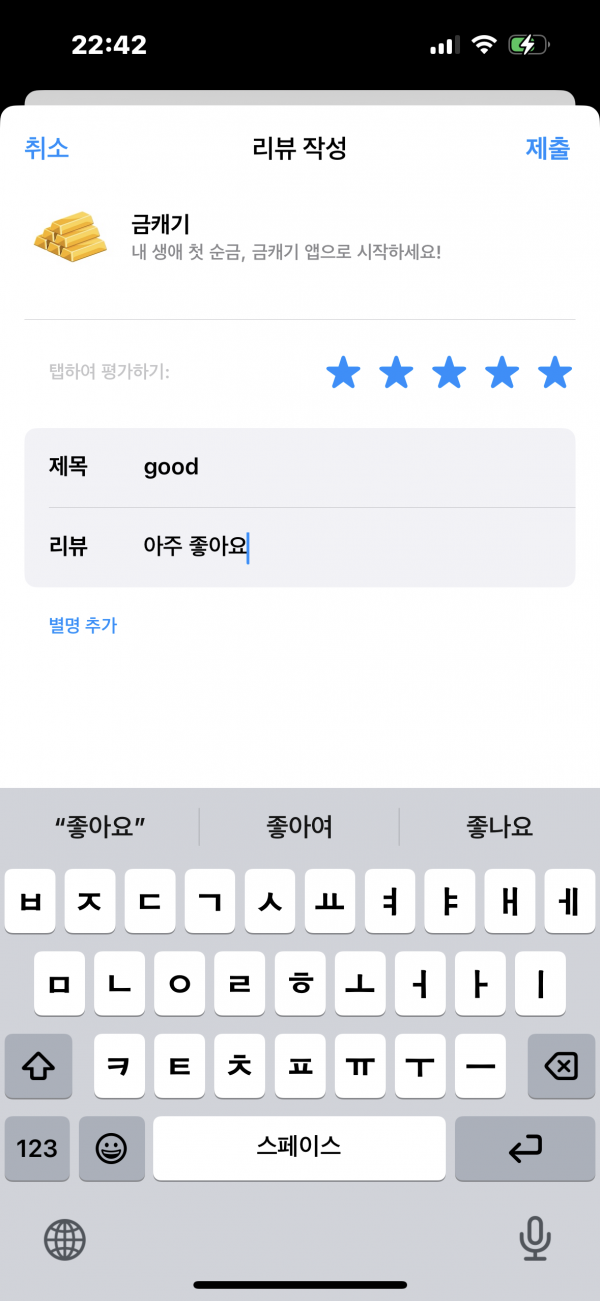600x1301 pixels.
Task: Choose the “좋아요” keyboard suggestion
Action: pyautogui.click(x=100, y=827)
